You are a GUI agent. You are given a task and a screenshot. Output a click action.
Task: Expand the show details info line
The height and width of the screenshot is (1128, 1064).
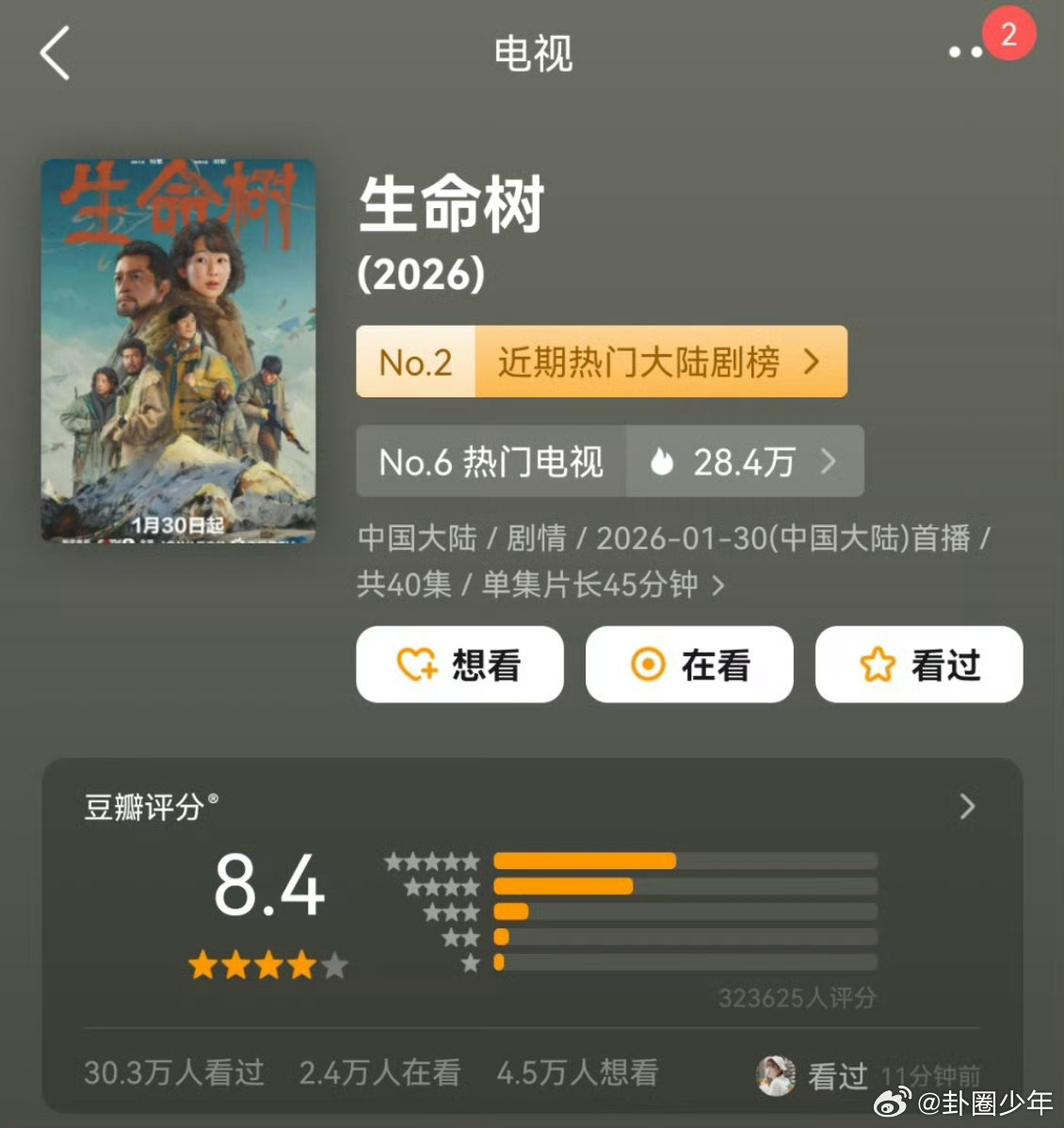[x=674, y=561]
